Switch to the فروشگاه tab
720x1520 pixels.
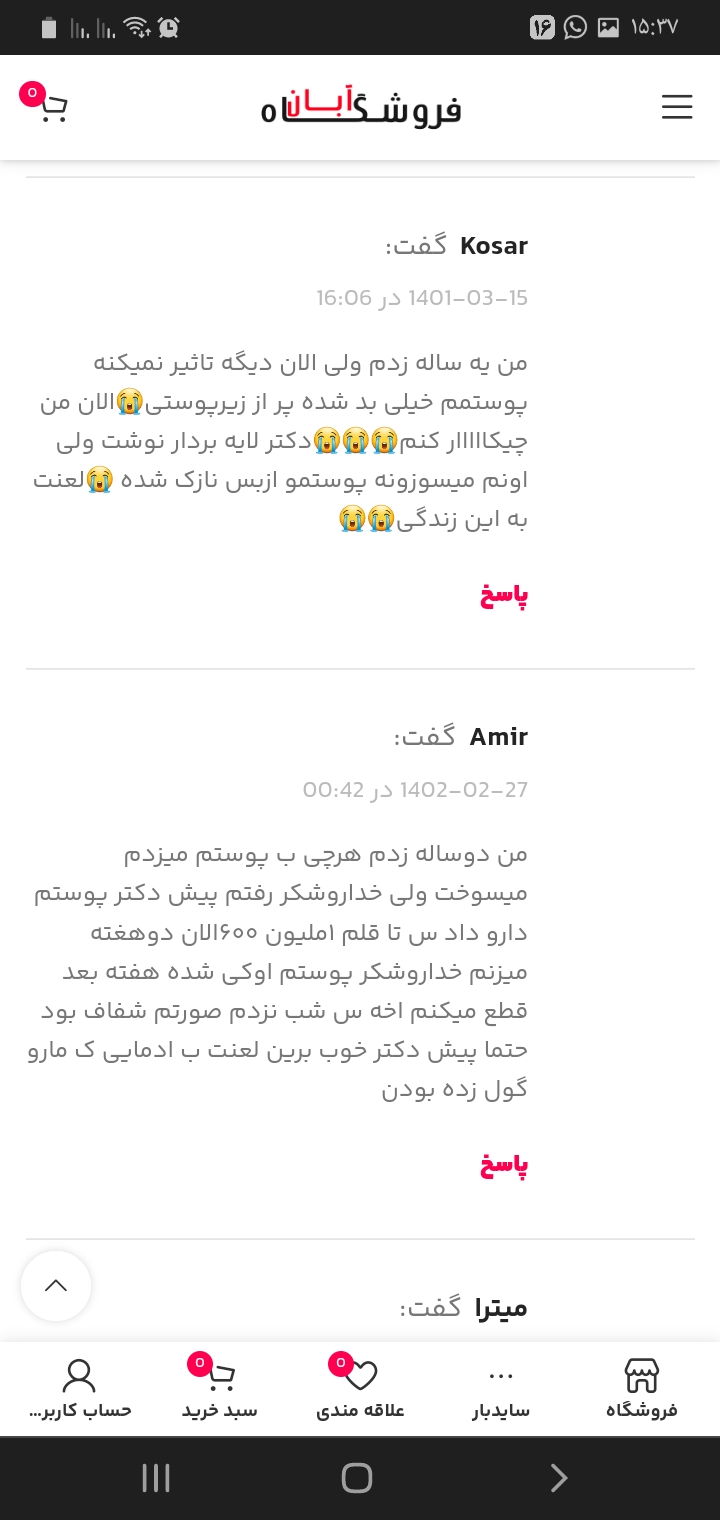(641, 1388)
